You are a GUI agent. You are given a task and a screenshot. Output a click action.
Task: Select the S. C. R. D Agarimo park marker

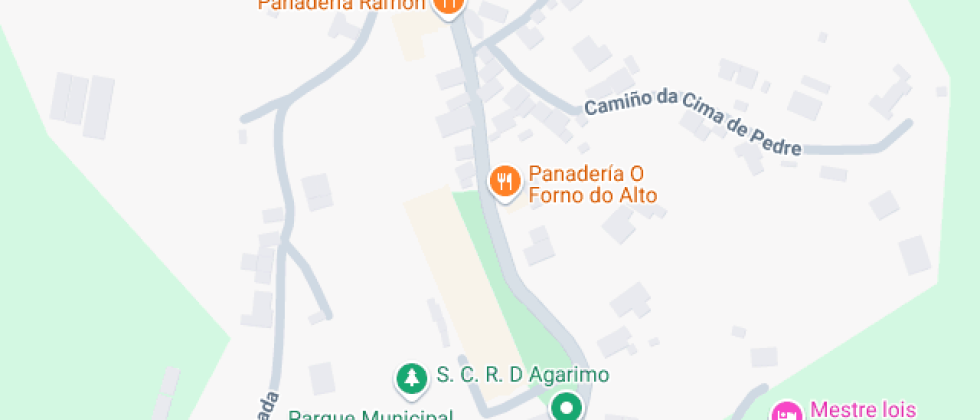click(409, 377)
